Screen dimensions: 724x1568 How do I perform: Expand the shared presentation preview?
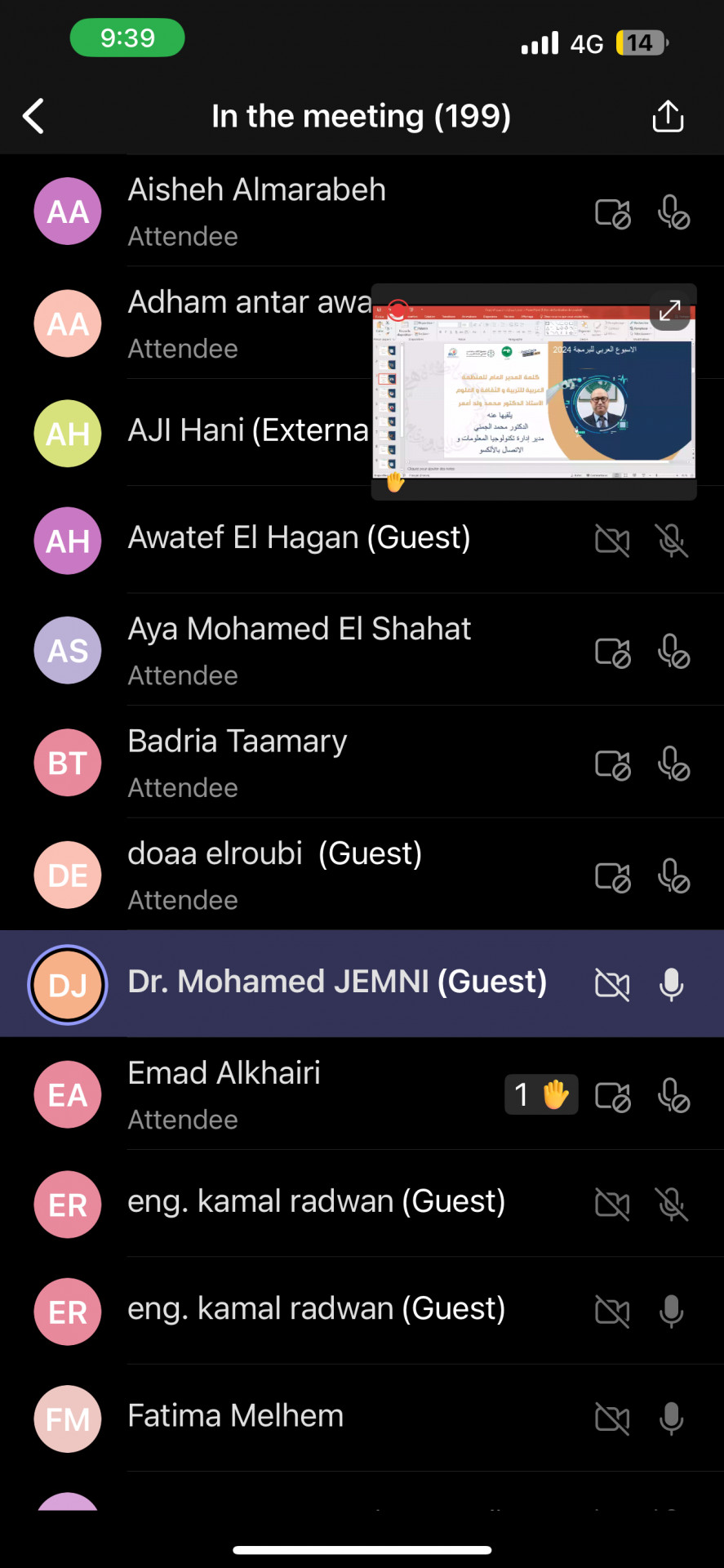(x=669, y=310)
